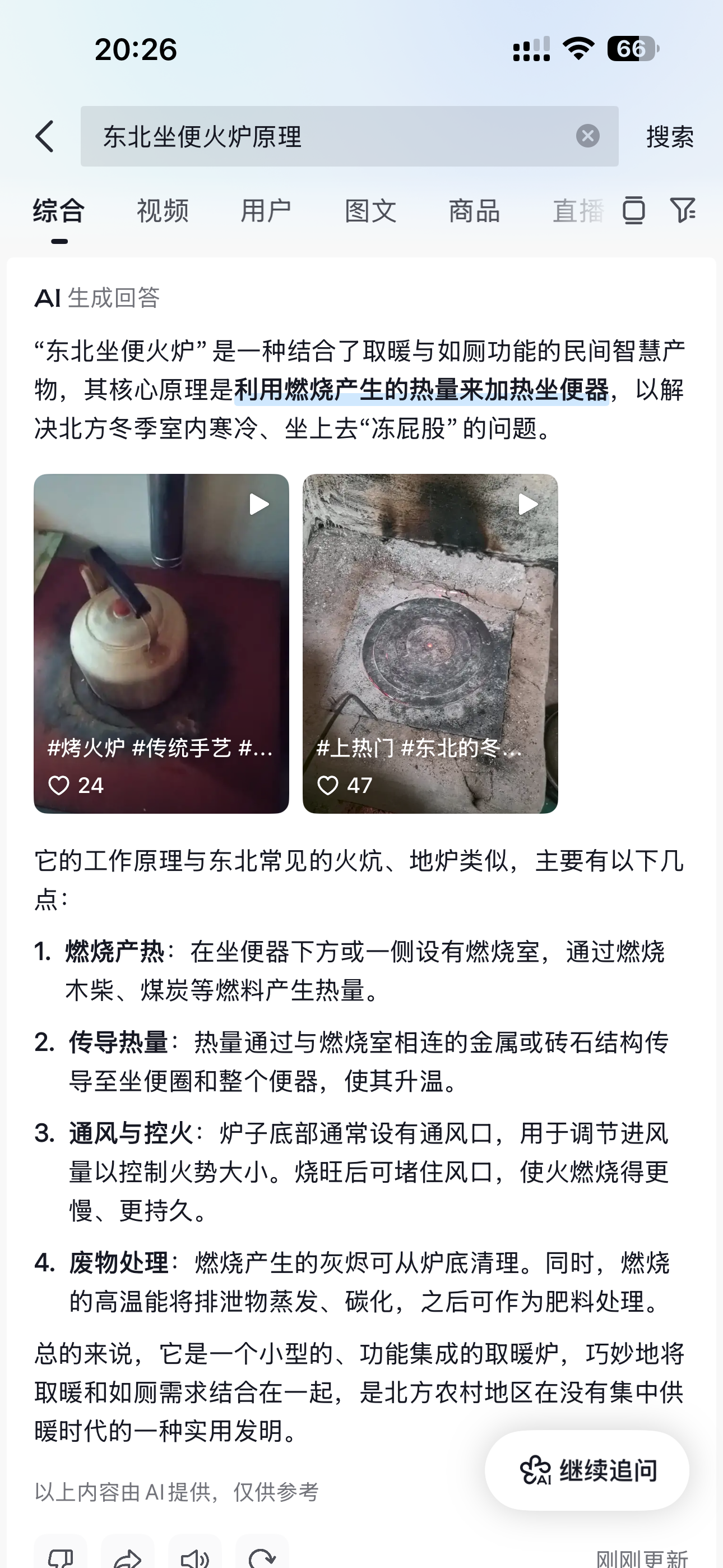Share the AI generated answer
This screenshot has height=1568, width=723.
(128, 1557)
